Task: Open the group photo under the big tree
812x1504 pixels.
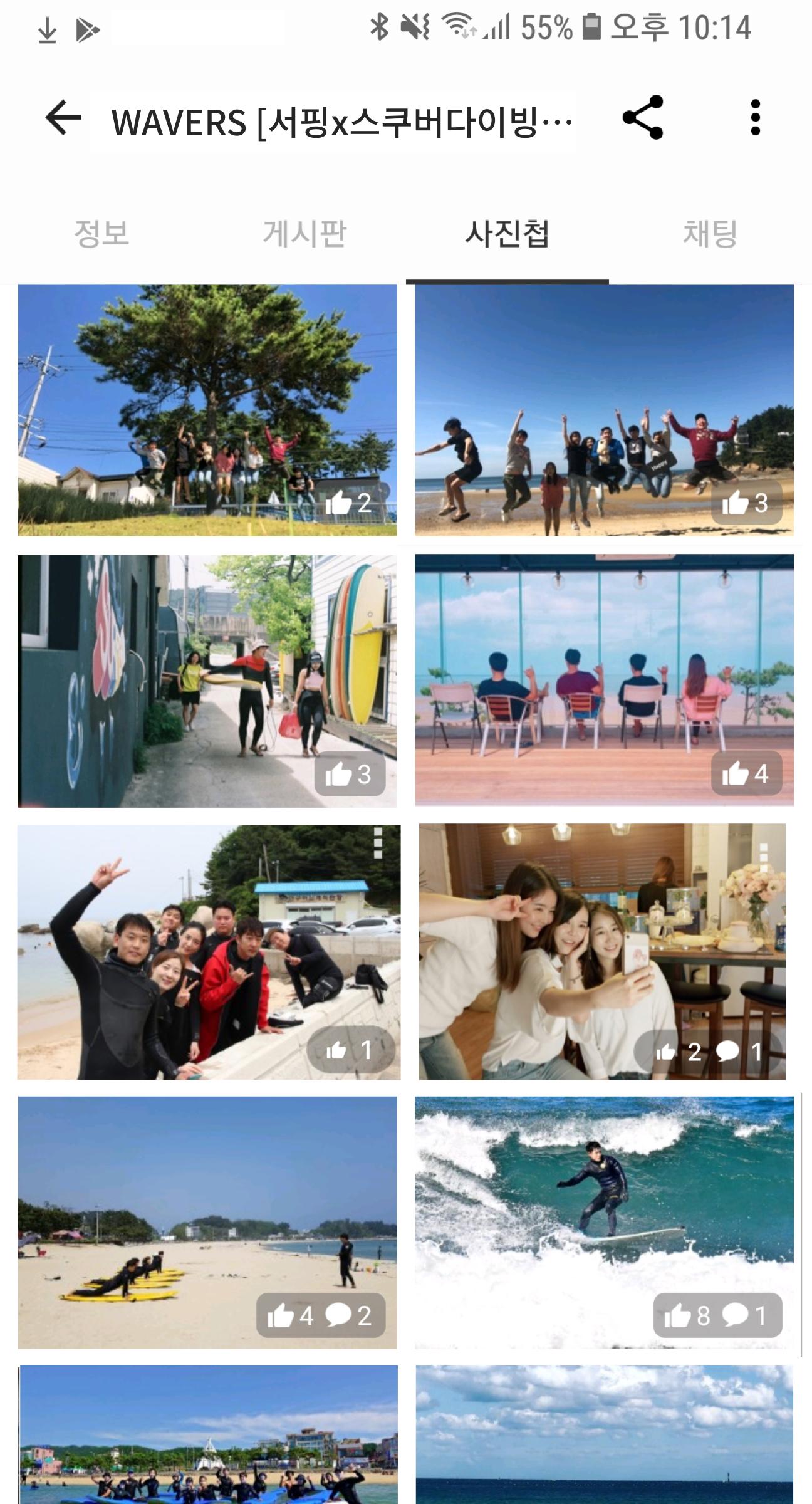Action: point(207,410)
